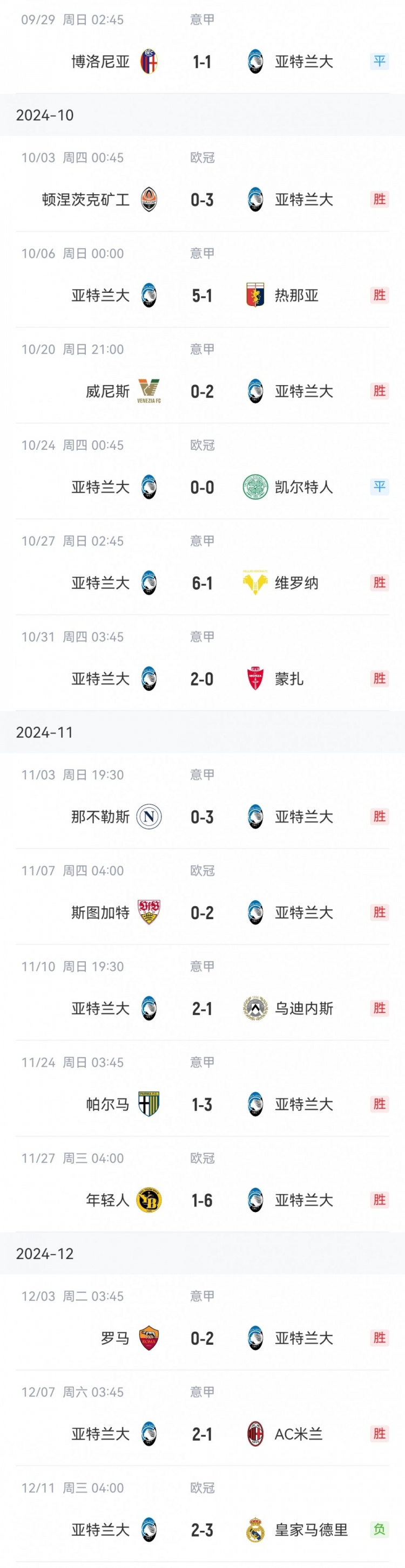
Task: Select the 罗马 0-2 亚特兰大 match
Action: click(x=202, y=1338)
